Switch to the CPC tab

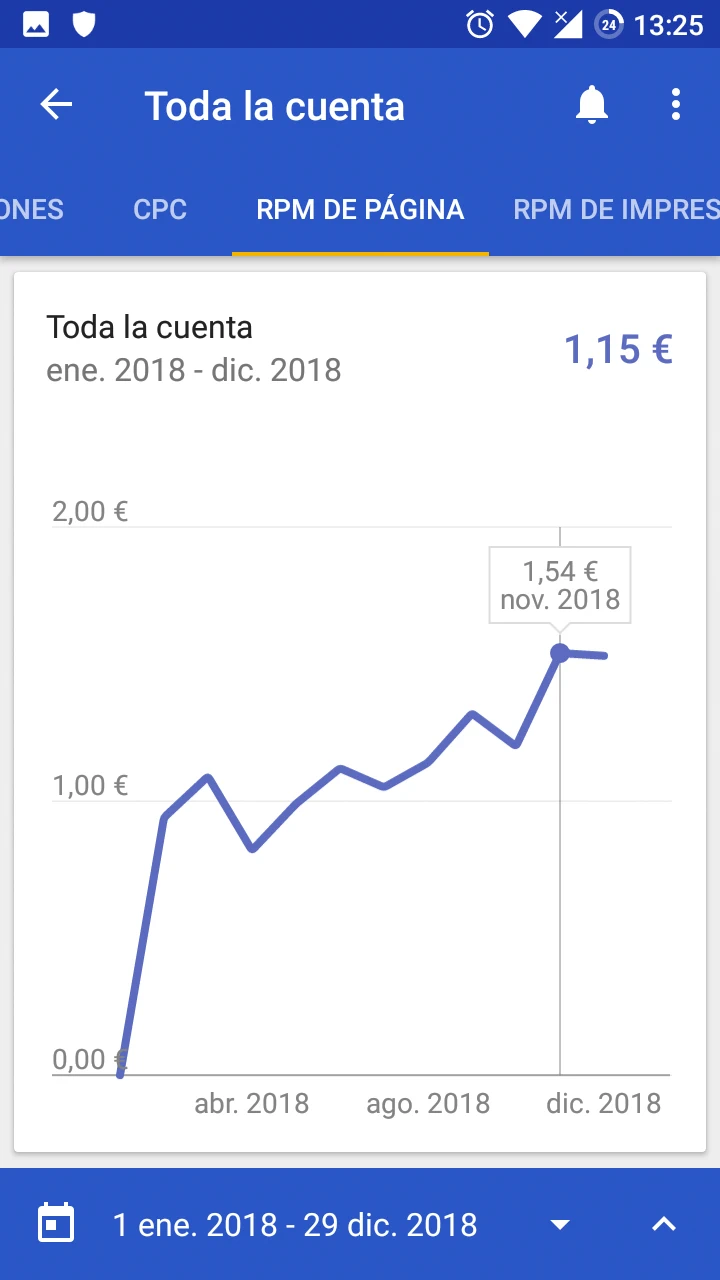click(x=160, y=210)
